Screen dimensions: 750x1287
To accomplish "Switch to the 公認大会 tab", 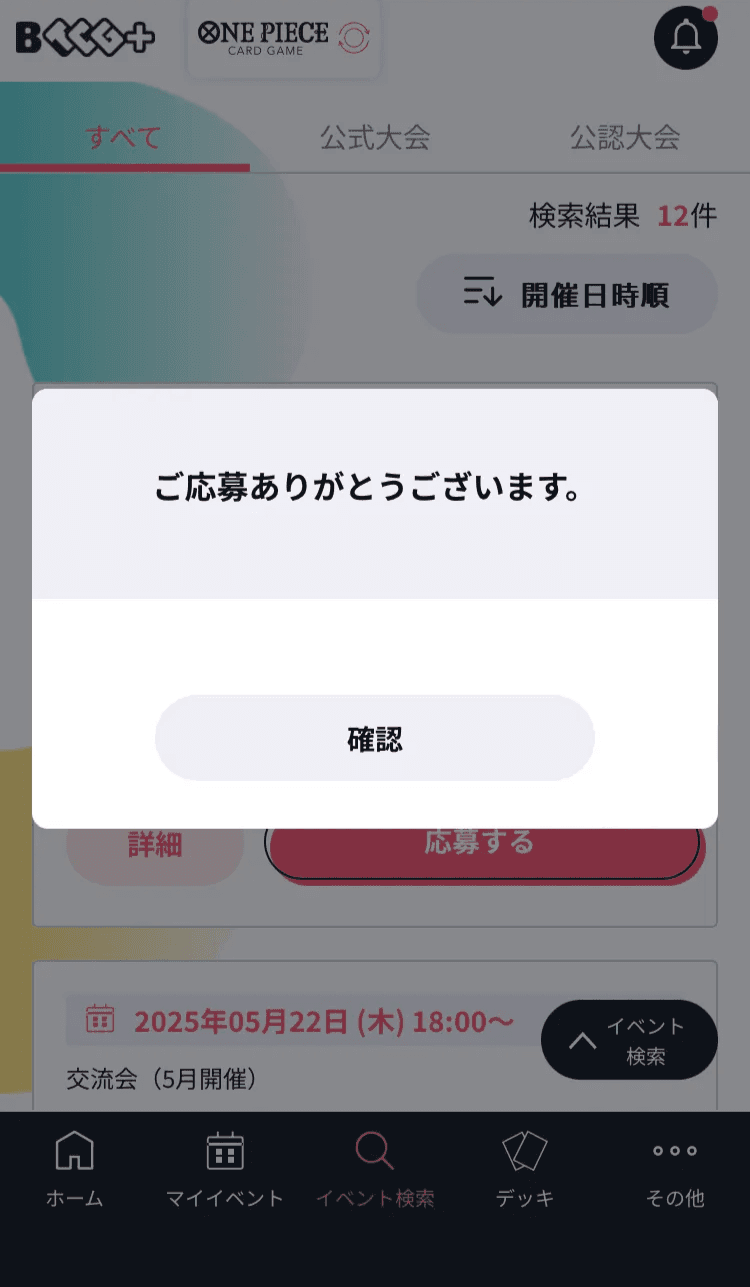I will pyautogui.click(x=624, y=139).
